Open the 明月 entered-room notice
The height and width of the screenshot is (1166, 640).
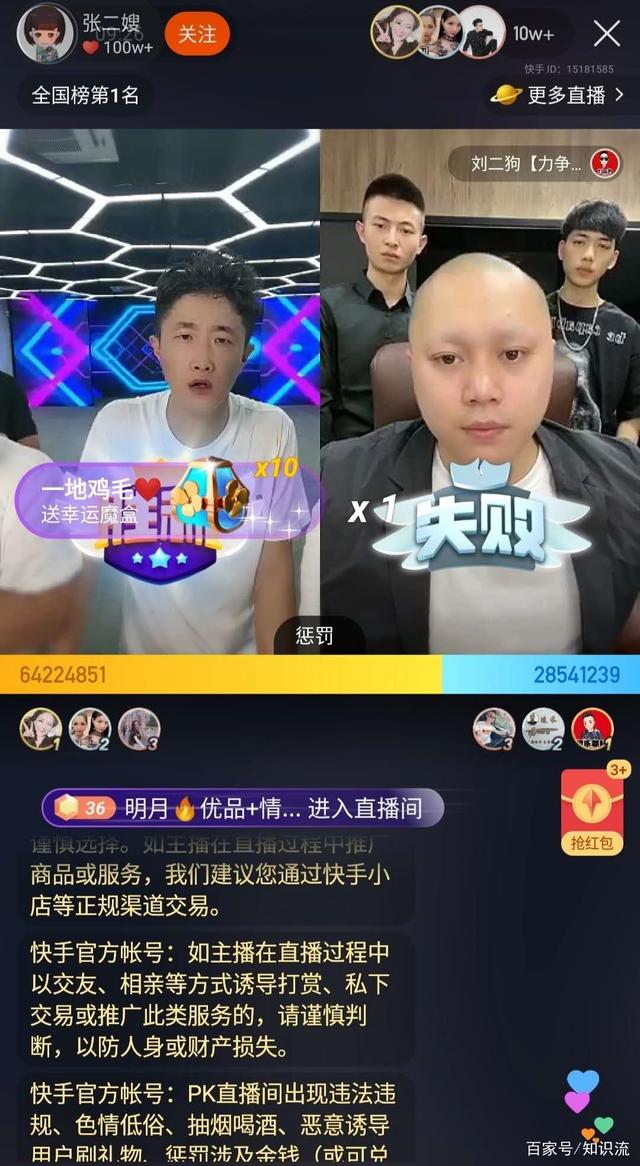tap(243, 808)
